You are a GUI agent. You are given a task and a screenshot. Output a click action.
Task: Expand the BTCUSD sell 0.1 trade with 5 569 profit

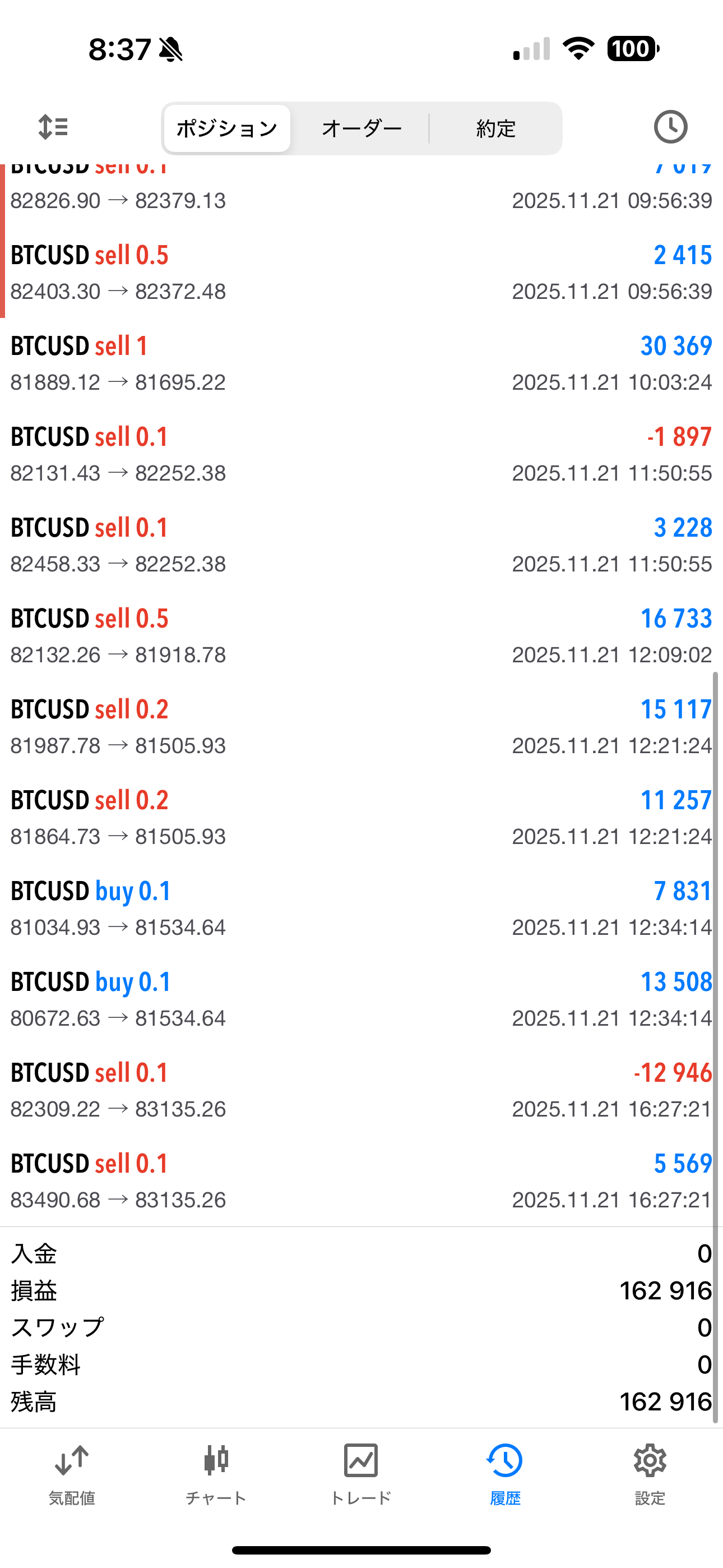point(361,1181)
